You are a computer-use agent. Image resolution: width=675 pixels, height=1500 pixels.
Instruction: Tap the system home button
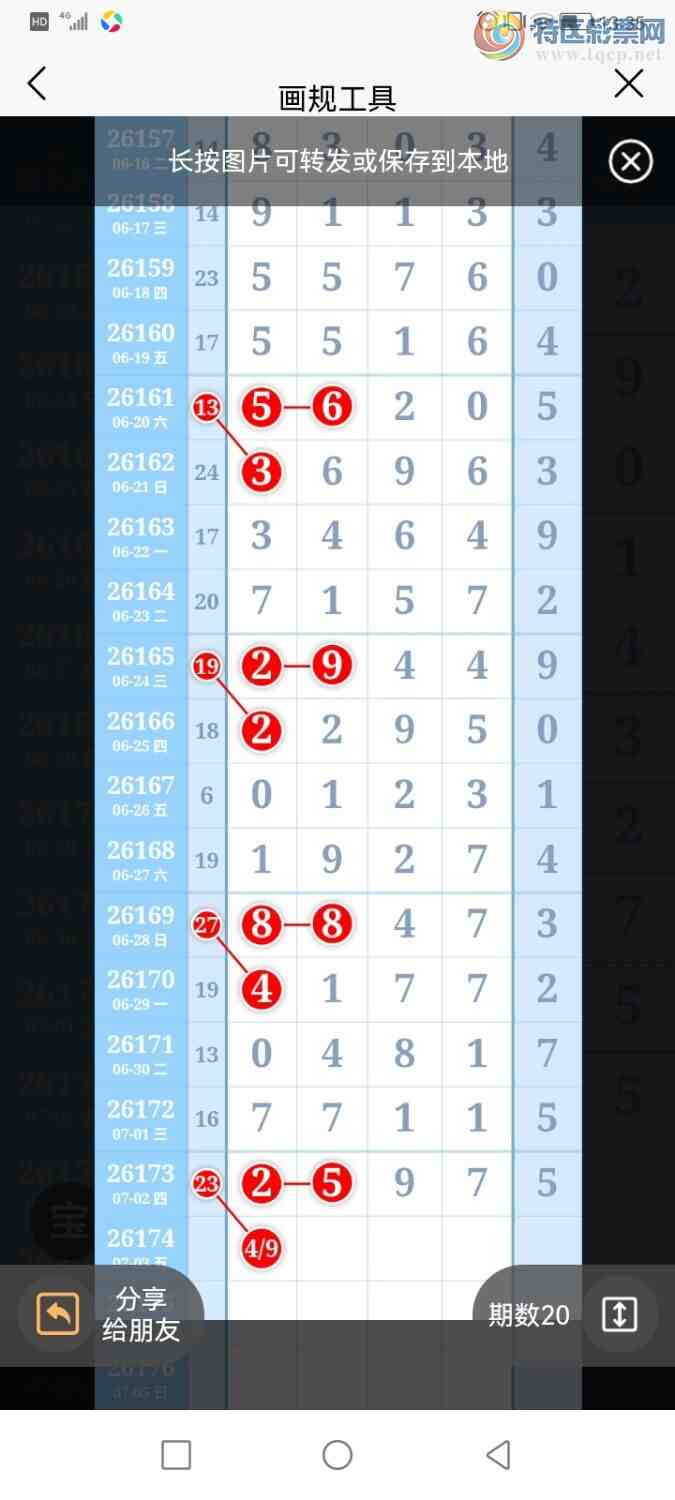point(337,1455)
